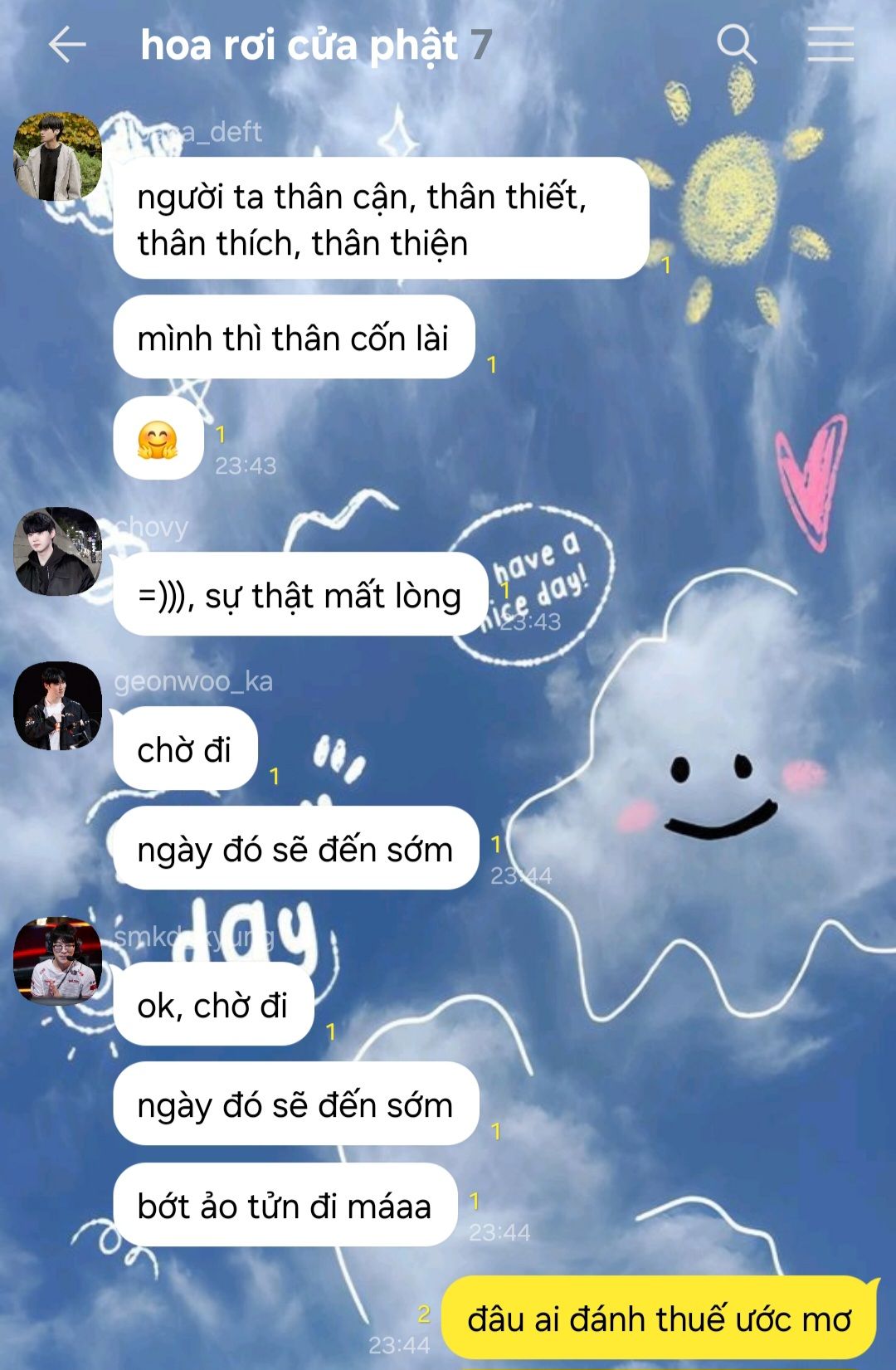Search within this chat conversation
Viewport: 896px width, 1370px height.
tap(736, 45)
